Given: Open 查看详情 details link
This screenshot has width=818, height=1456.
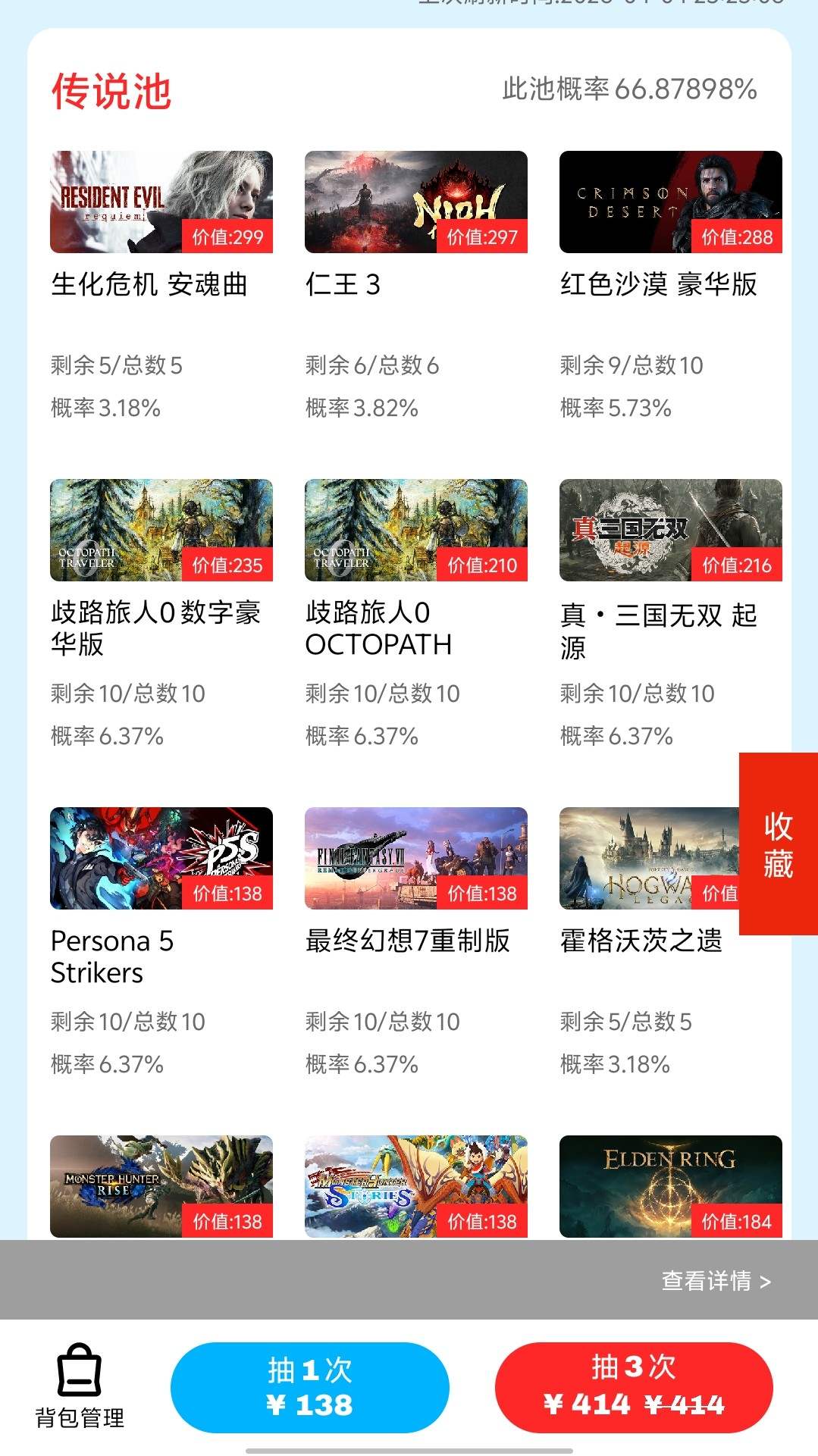Looking at the screenshot, I should (716, 1281).
